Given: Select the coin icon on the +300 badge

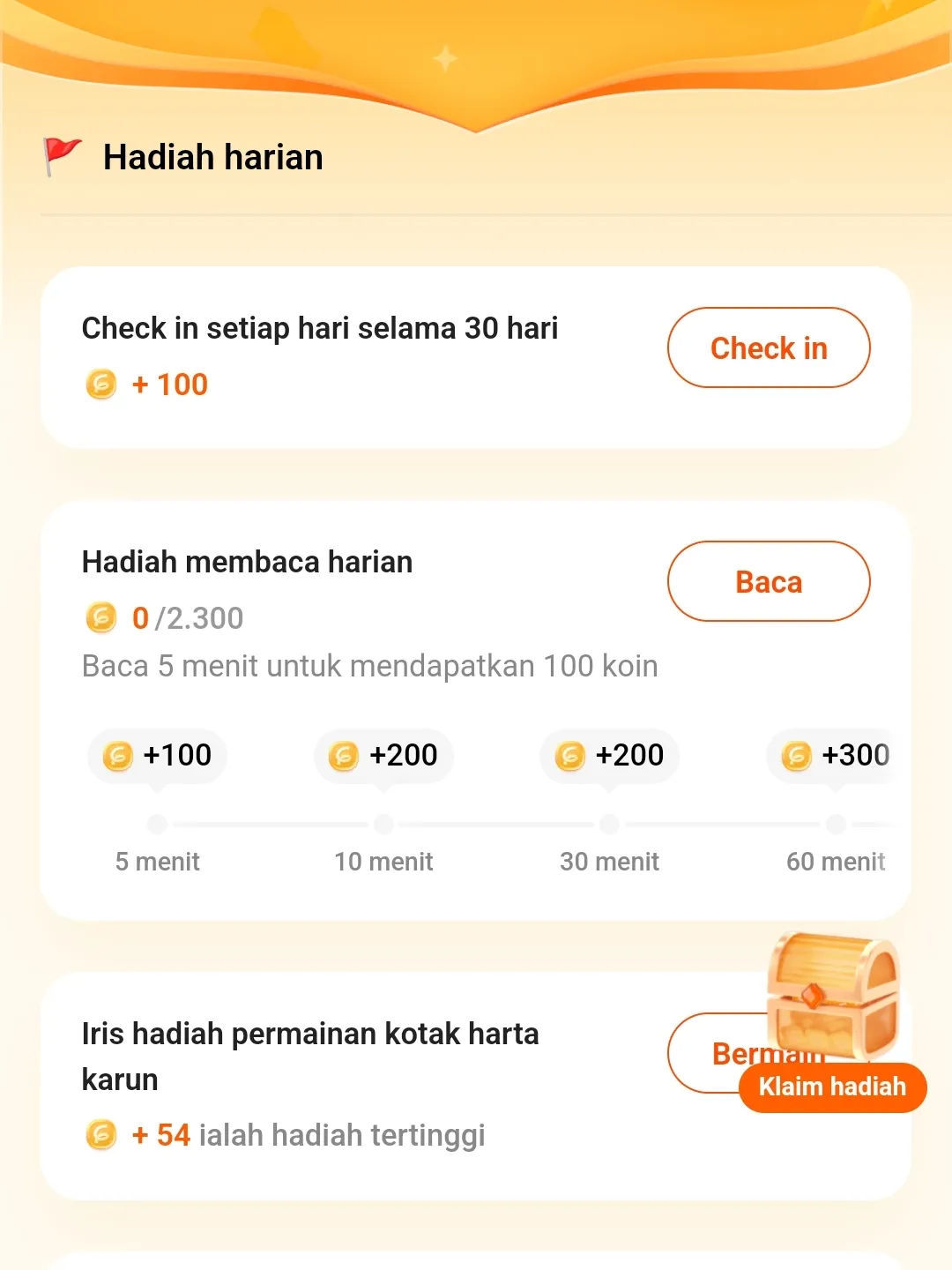Looking at the screenshot, I should tap(796, 756).
